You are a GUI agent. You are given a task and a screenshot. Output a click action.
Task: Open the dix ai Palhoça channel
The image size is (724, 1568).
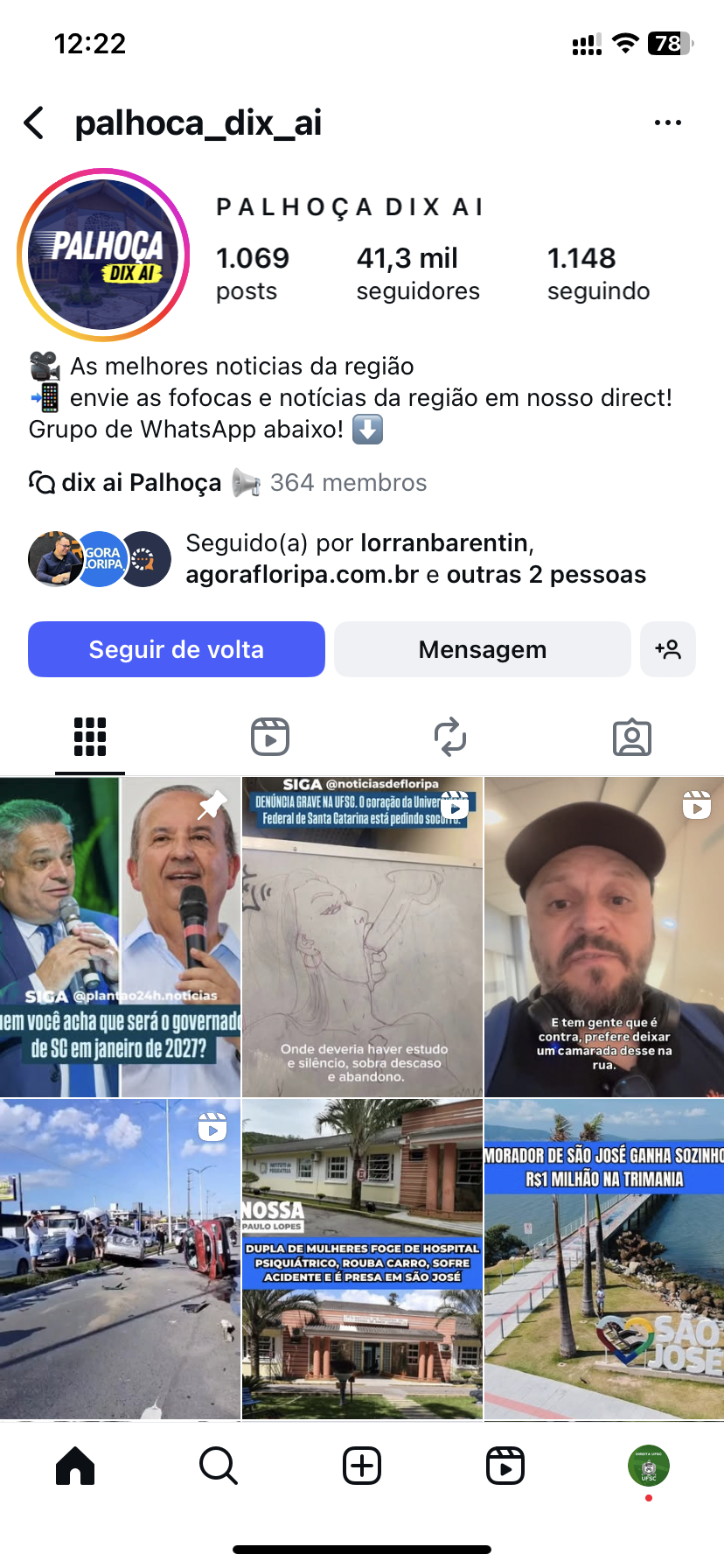(140, 483)
